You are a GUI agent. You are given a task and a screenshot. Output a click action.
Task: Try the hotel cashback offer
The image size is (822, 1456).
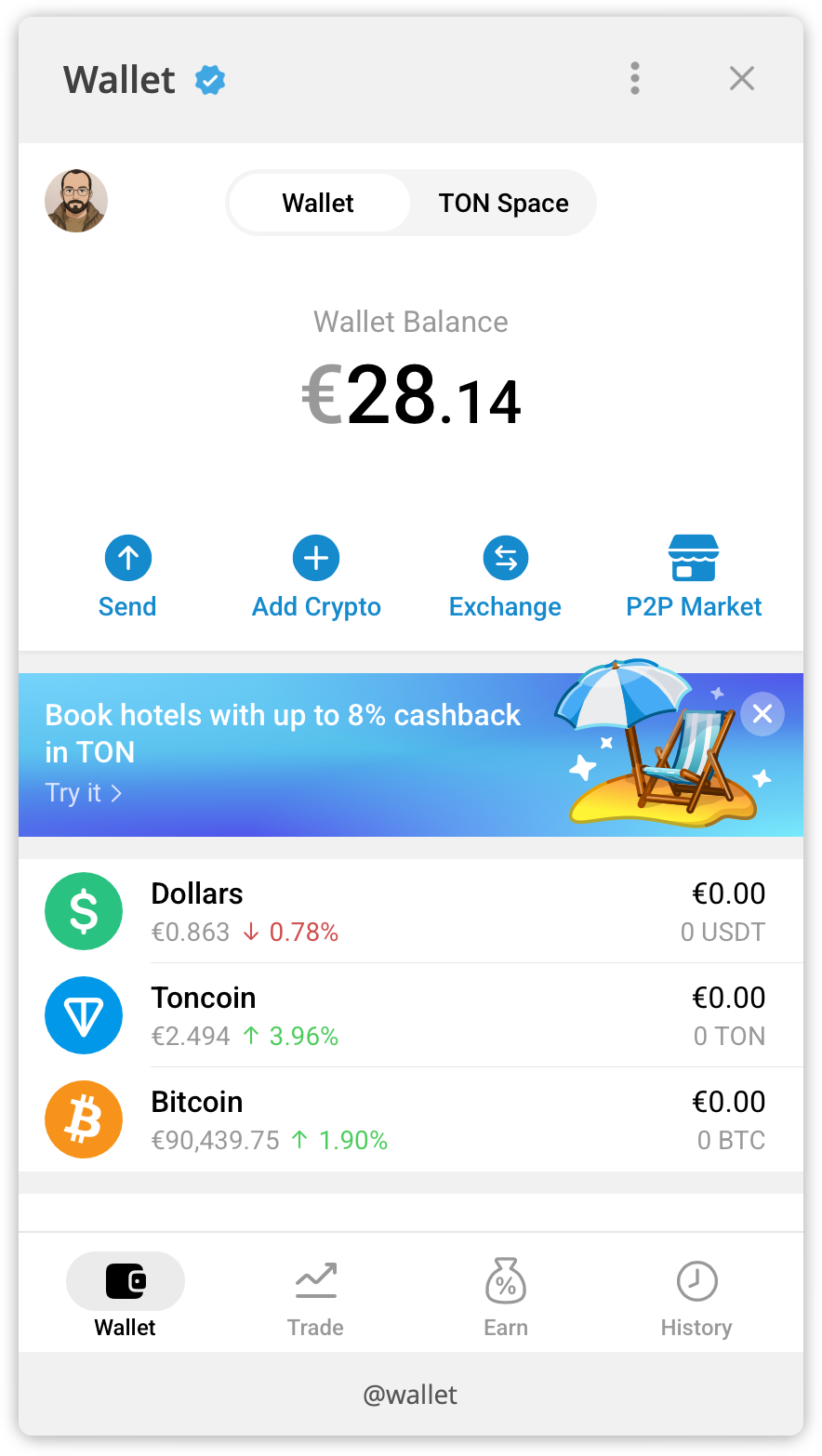click(84, 793)
